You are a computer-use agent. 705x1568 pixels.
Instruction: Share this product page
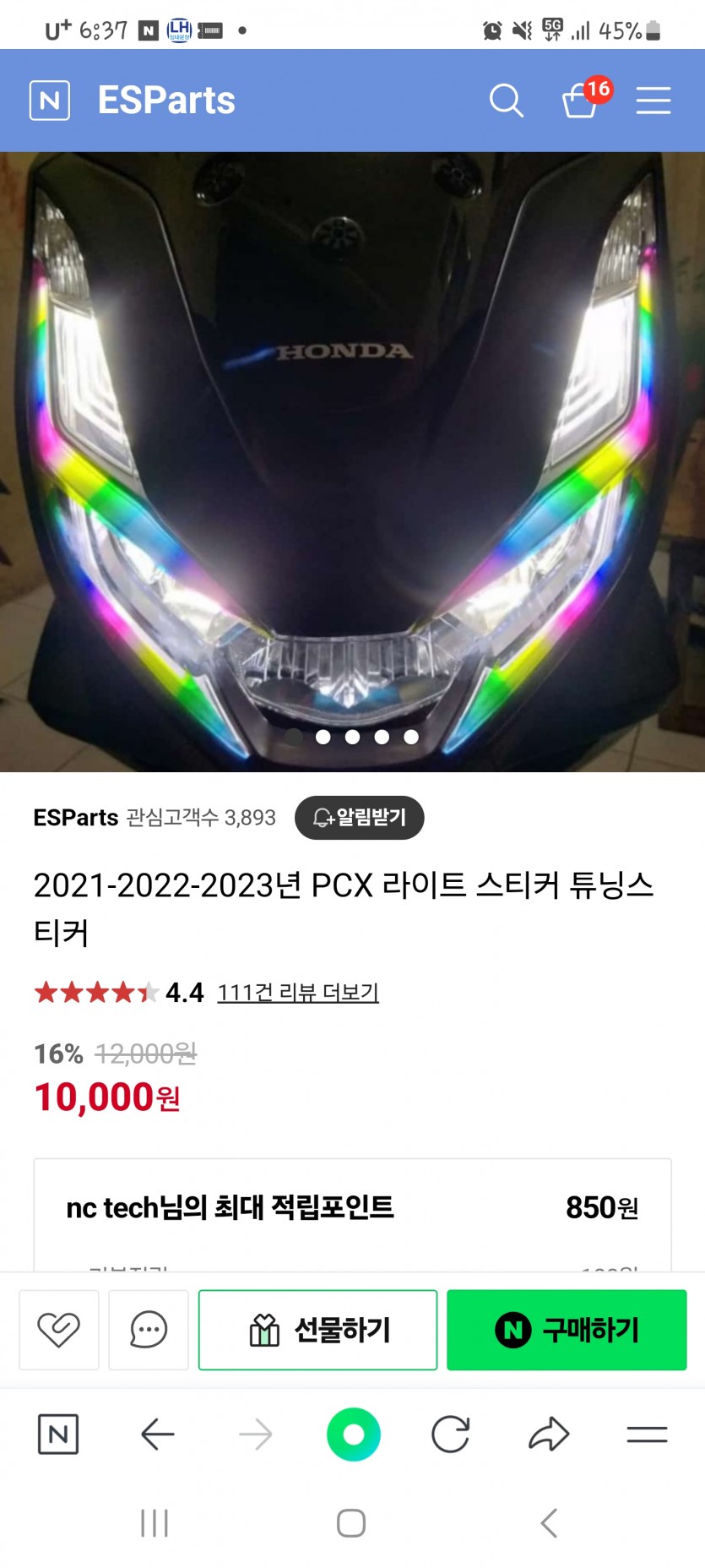(549, 1435)
